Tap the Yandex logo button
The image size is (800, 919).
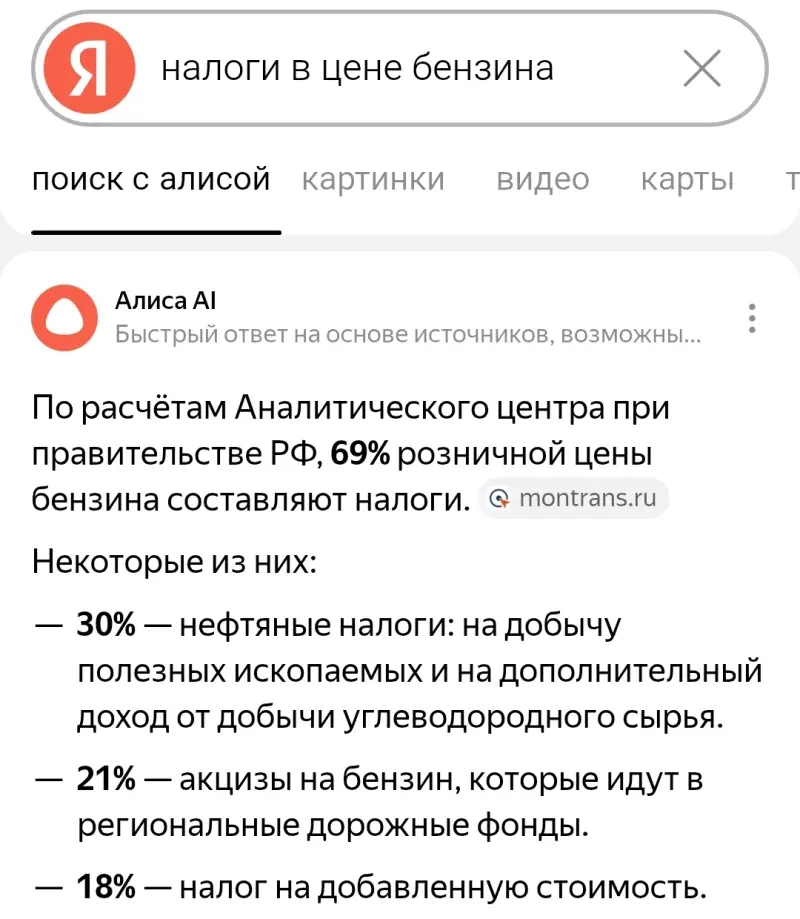coord(88,69)
